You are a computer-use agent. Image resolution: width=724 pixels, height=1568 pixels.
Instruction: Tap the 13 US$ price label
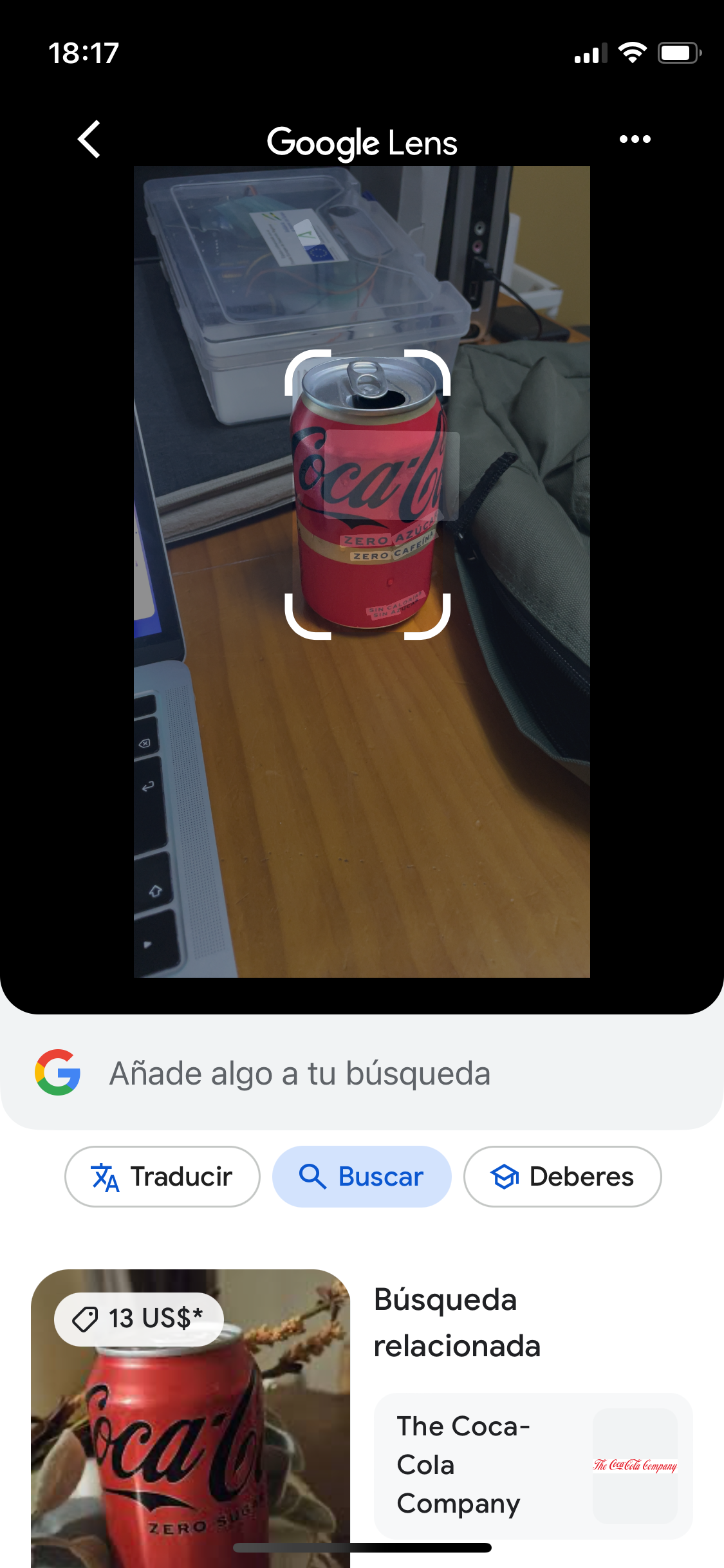tap(138, 1318)
